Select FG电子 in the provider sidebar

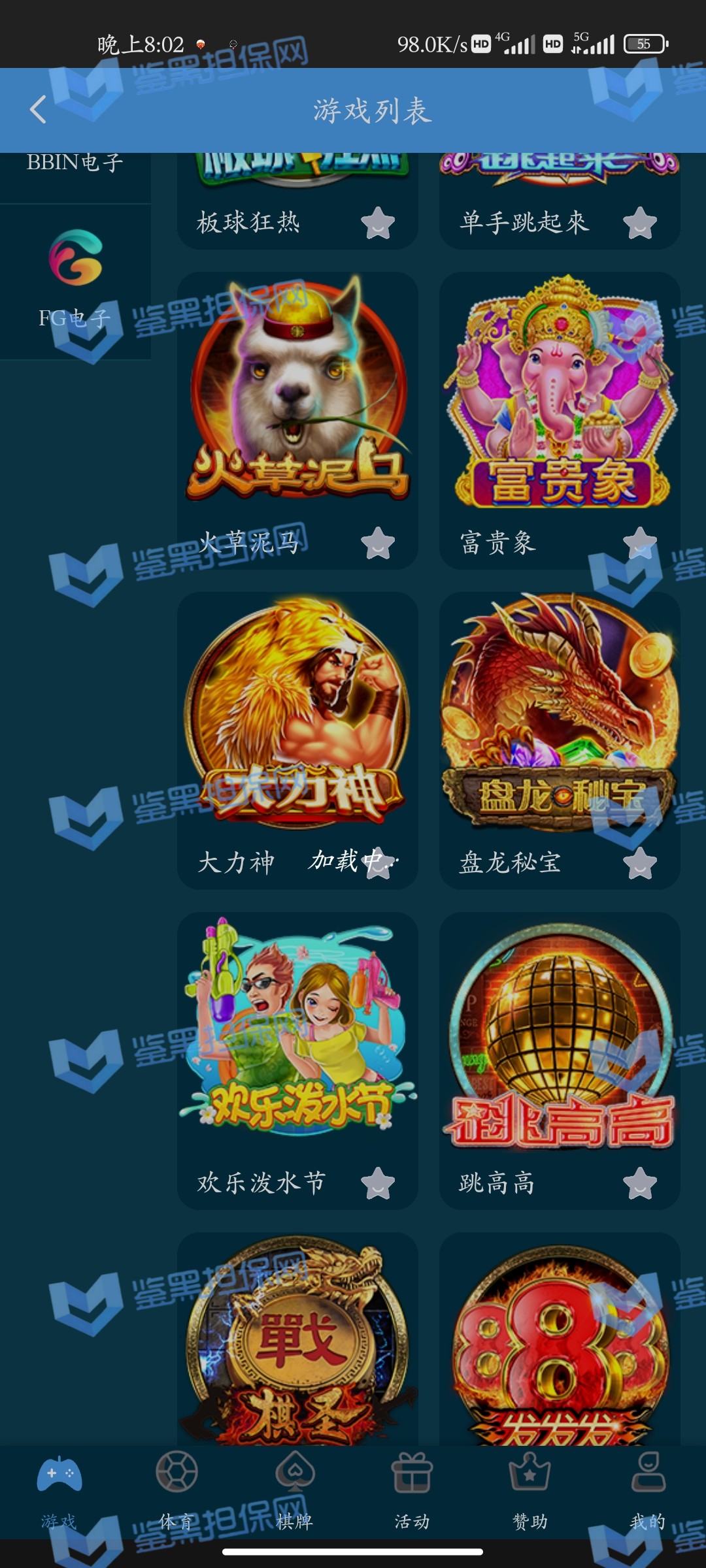[75, 281]
